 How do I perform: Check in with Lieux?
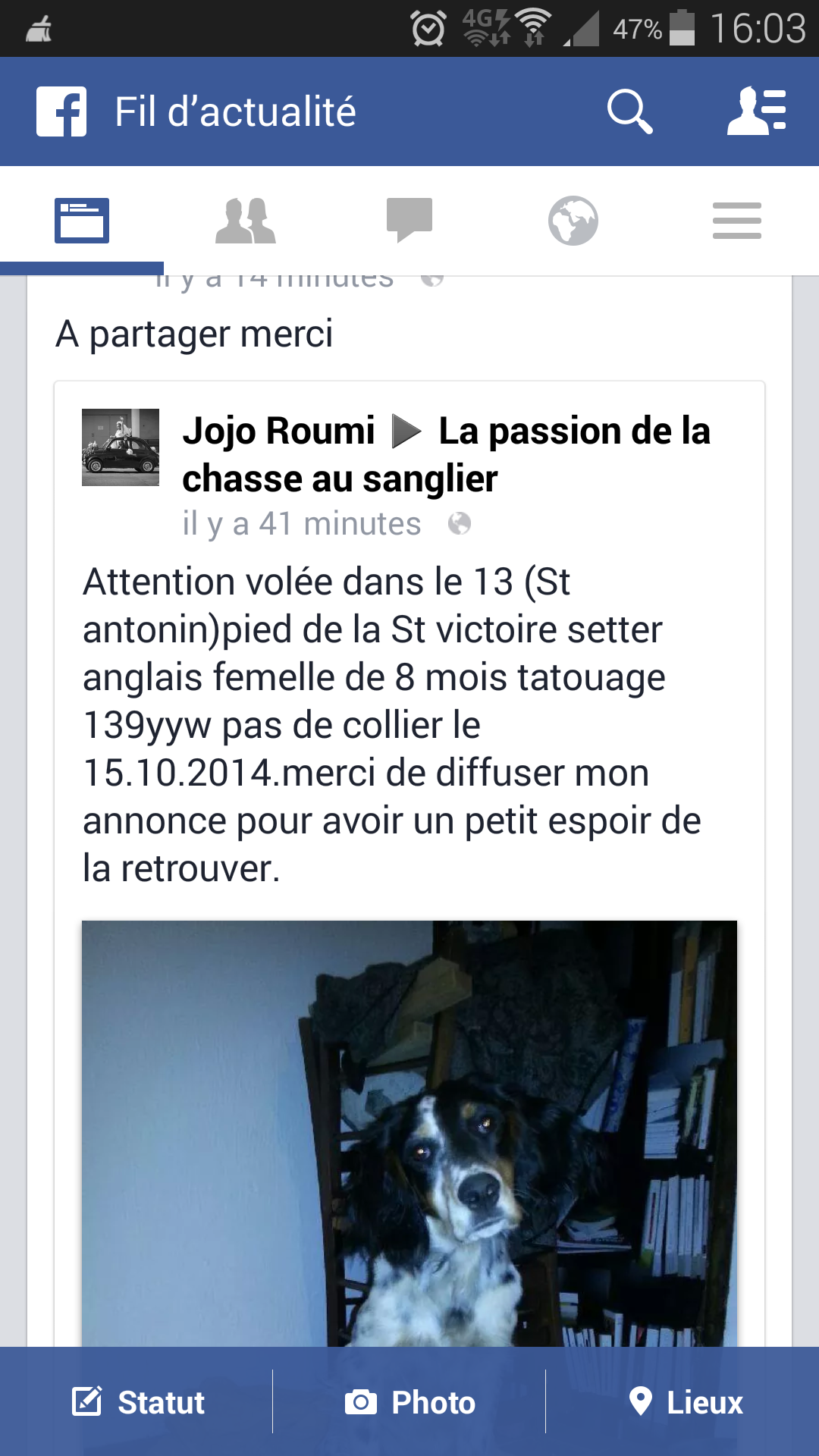tap(685, 1402)
